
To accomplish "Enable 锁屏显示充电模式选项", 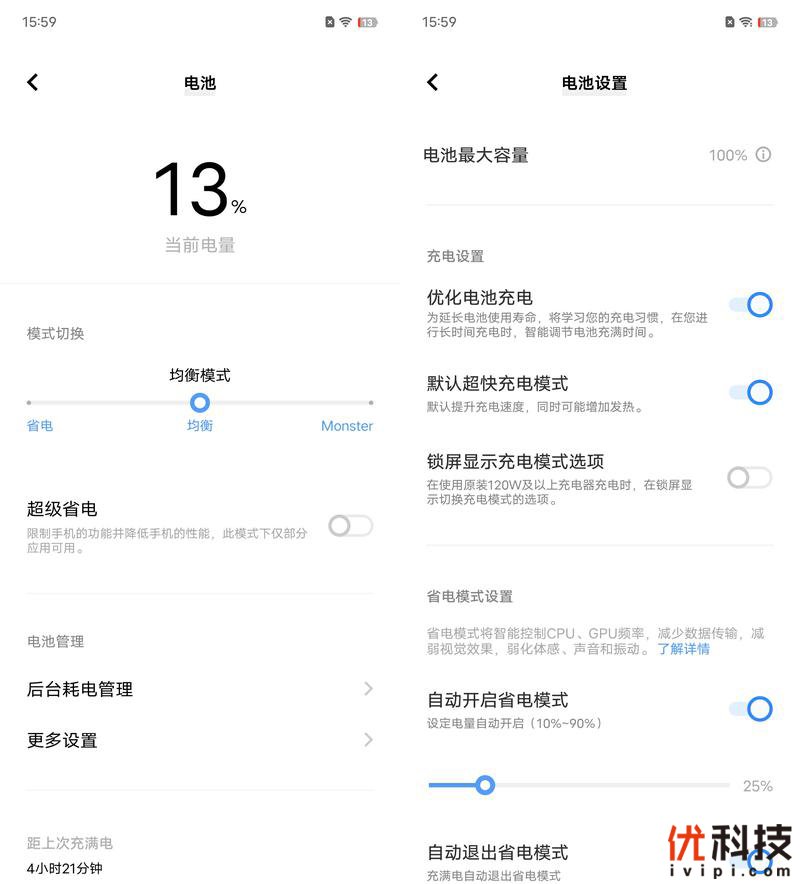I will [750, 478].
